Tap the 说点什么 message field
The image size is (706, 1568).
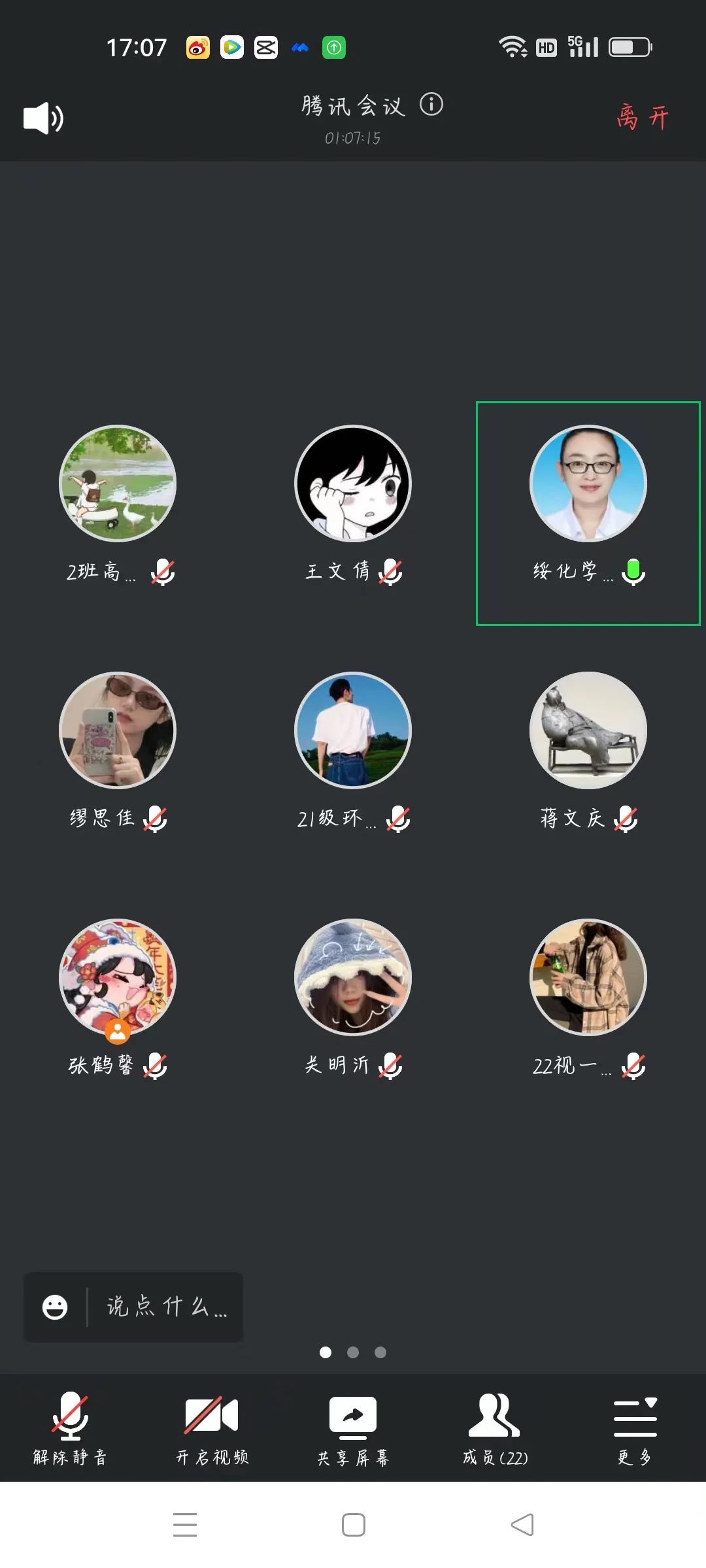tap(167, 1307)
